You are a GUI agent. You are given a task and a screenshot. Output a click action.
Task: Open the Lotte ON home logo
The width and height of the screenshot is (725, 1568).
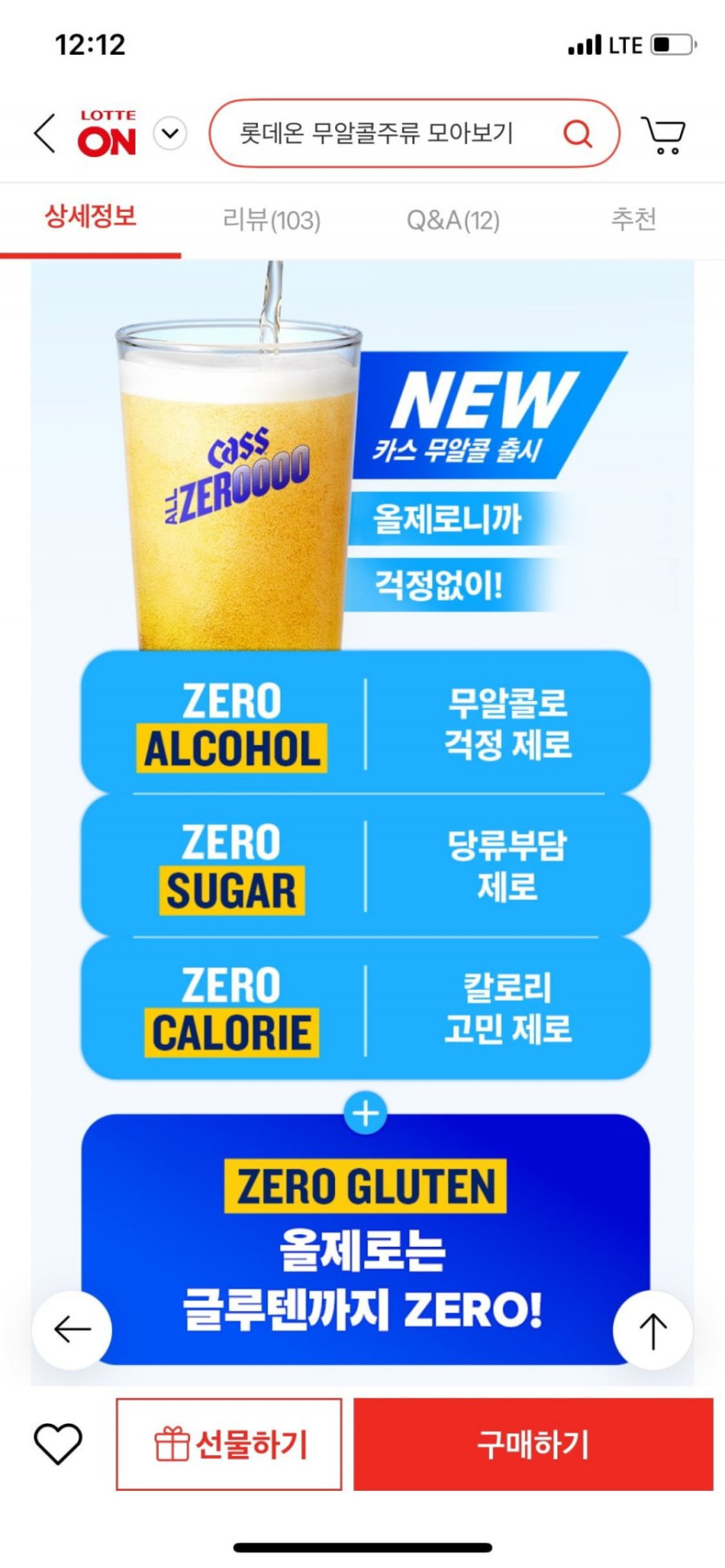click(107, 134)
